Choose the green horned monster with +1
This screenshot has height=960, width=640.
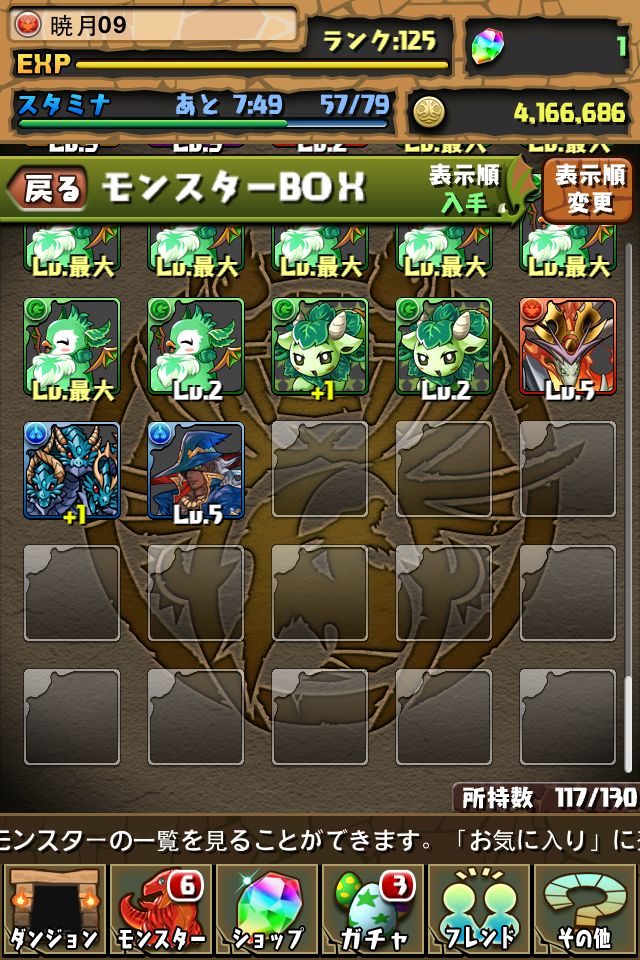[x=320, y=347]
